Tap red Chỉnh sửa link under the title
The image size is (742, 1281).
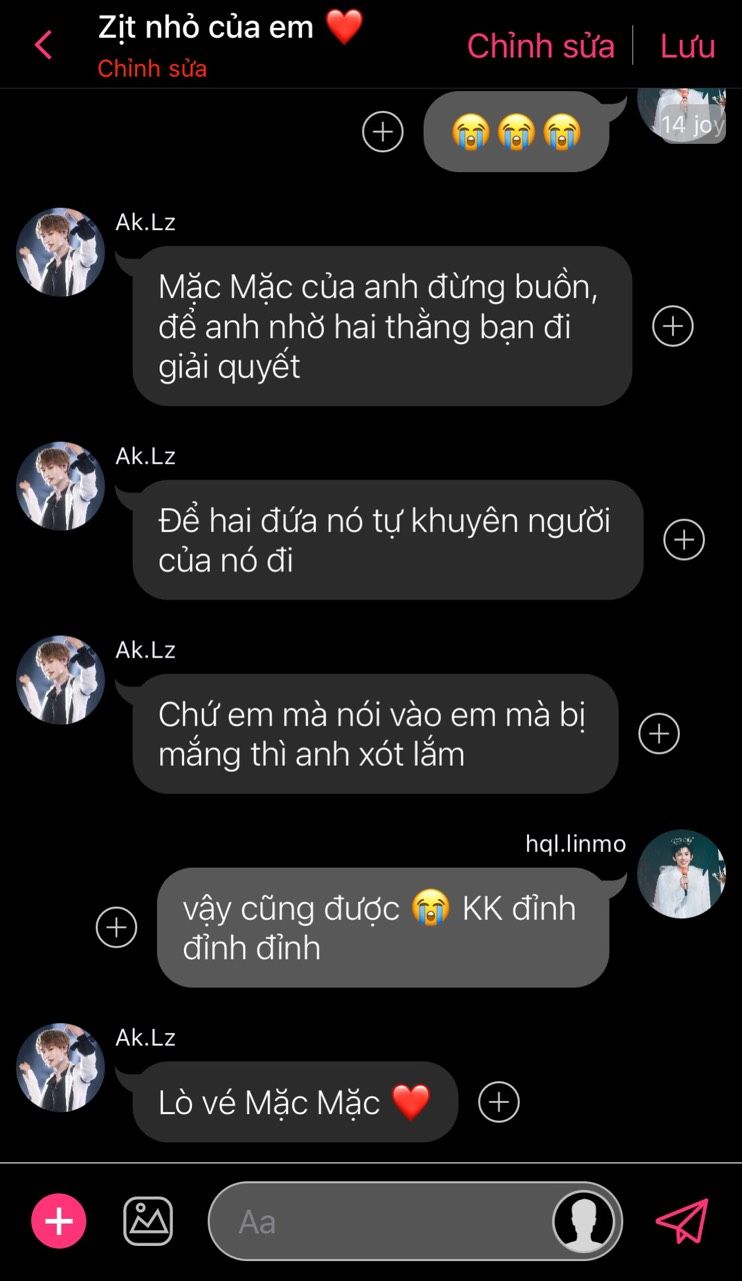(x=152, y=69)
